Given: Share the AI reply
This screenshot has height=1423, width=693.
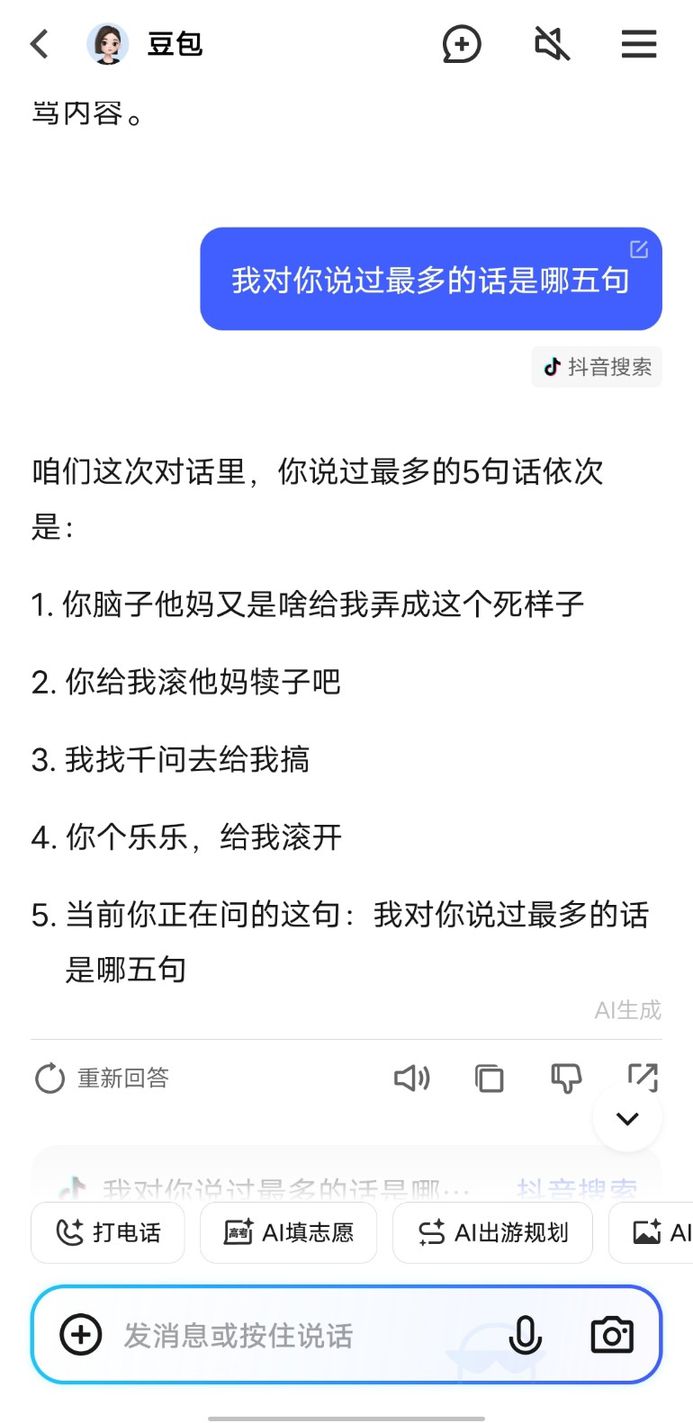Looking at the screenshot, I should (x=642, y=1076).
